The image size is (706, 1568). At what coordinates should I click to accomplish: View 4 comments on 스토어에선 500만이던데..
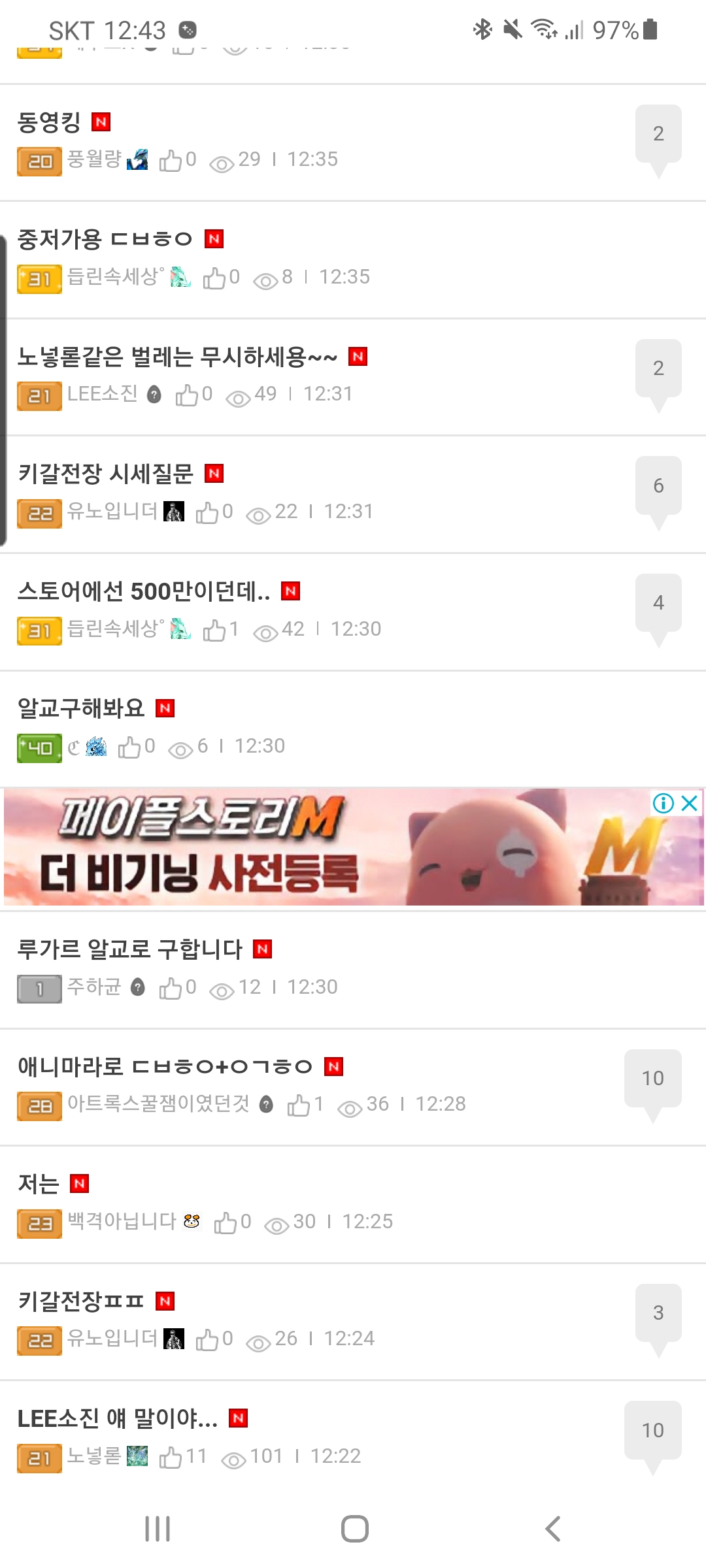(x=658, y=604)
